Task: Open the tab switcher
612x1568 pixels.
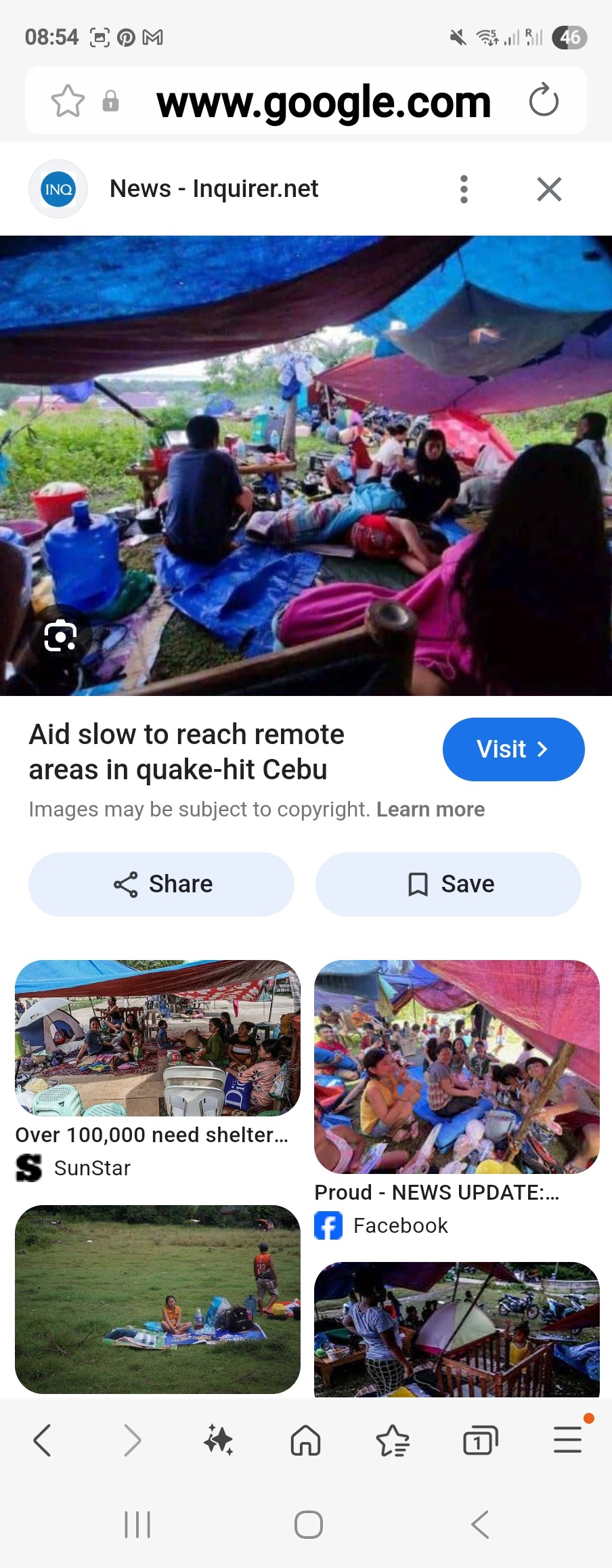Action: click(480, 1440)
